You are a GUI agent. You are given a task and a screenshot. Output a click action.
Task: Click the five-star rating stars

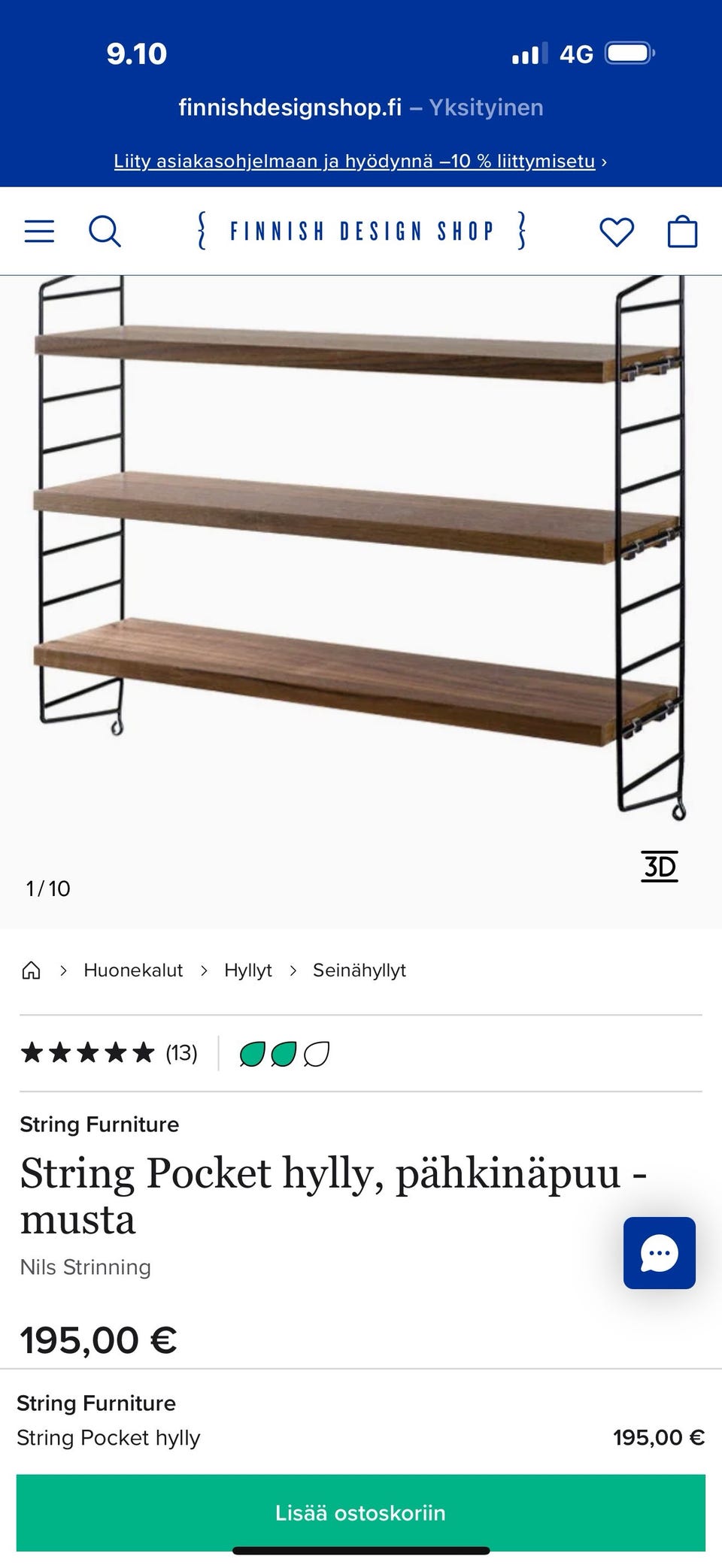(x=86, y=1053)
